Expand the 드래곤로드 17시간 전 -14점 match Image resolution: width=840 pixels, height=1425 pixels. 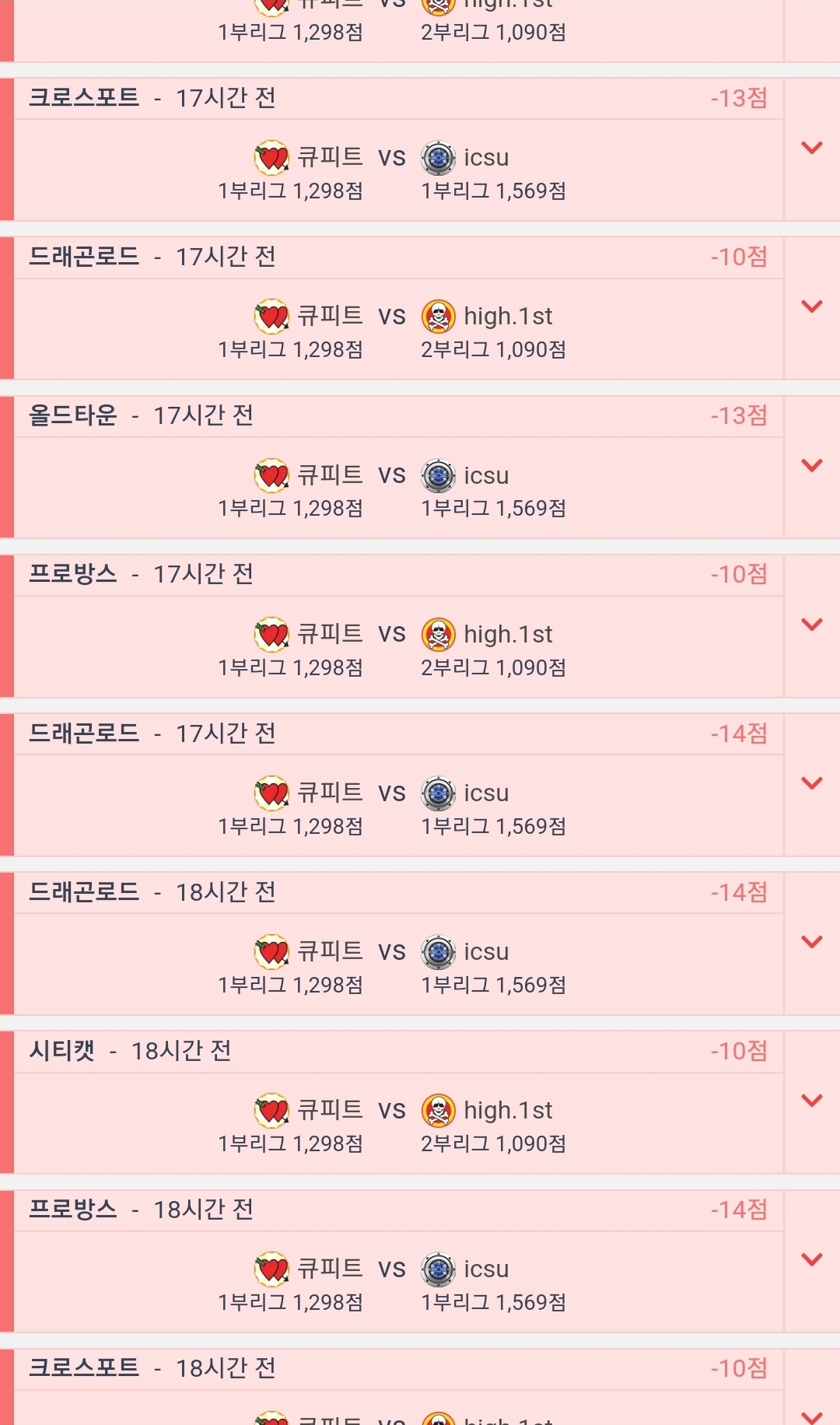(x=811, y=783)
